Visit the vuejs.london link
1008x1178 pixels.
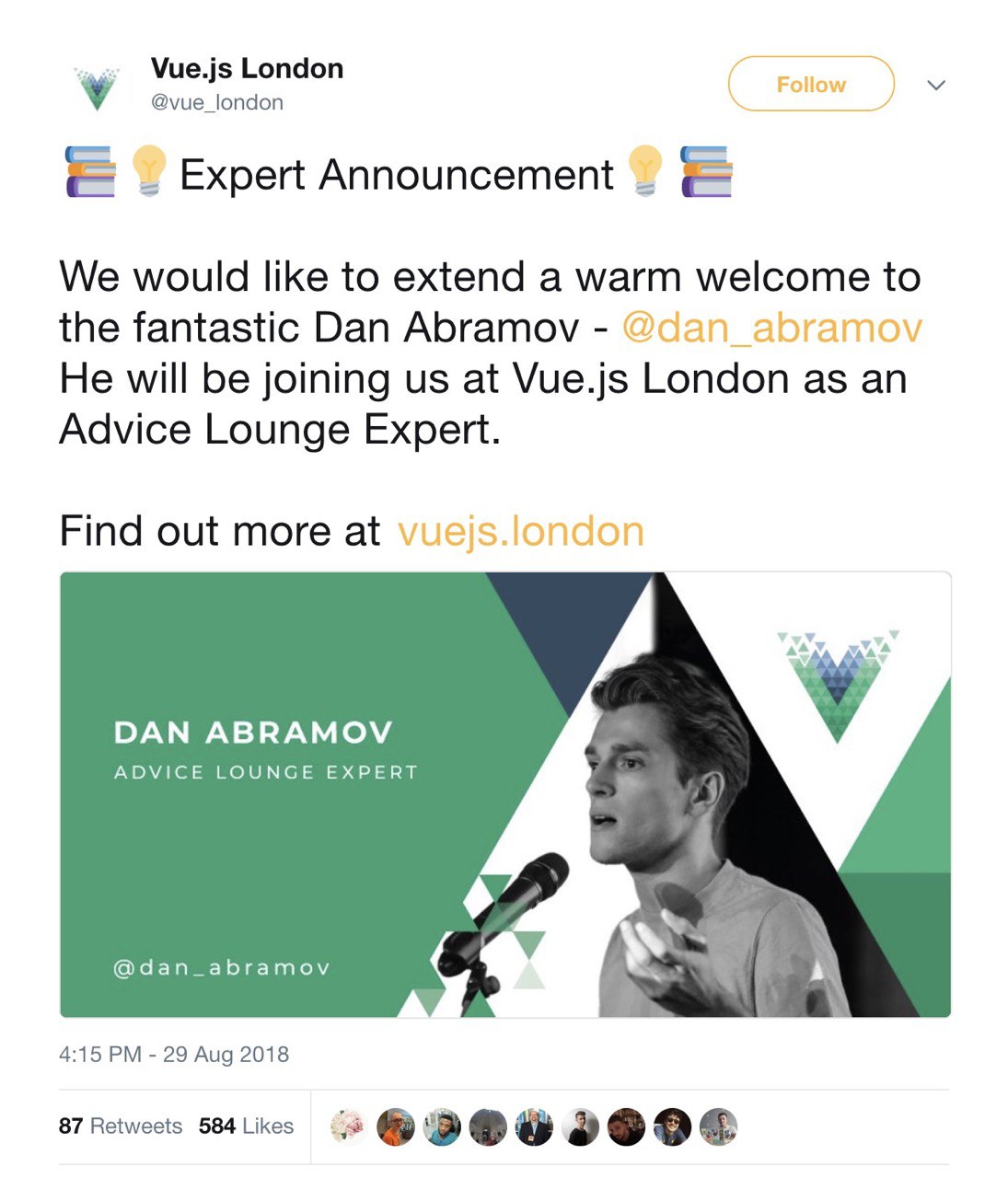pyautogui.click(x=520, y=532)
